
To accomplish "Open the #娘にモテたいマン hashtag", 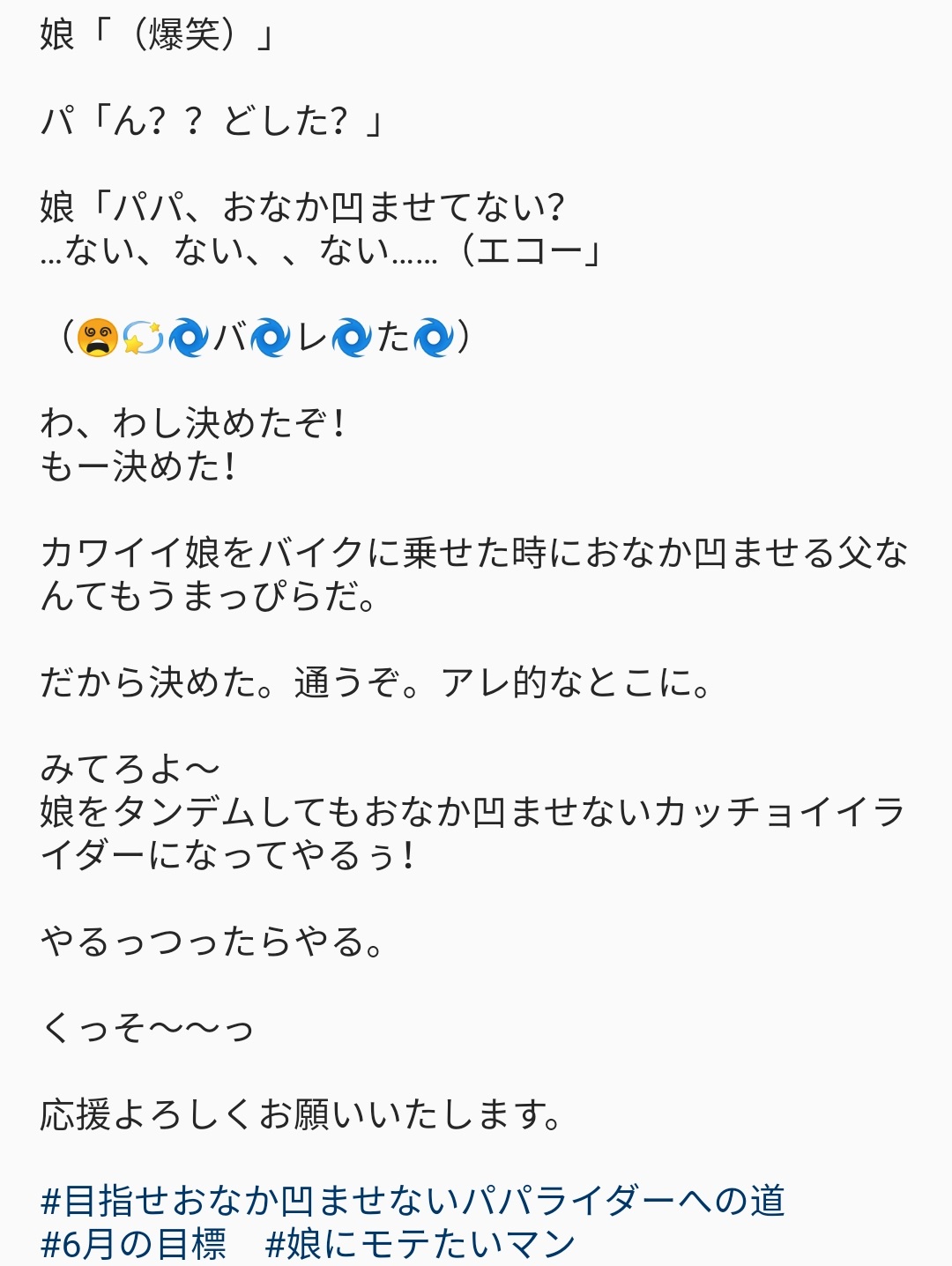I will coord(420,1244).
